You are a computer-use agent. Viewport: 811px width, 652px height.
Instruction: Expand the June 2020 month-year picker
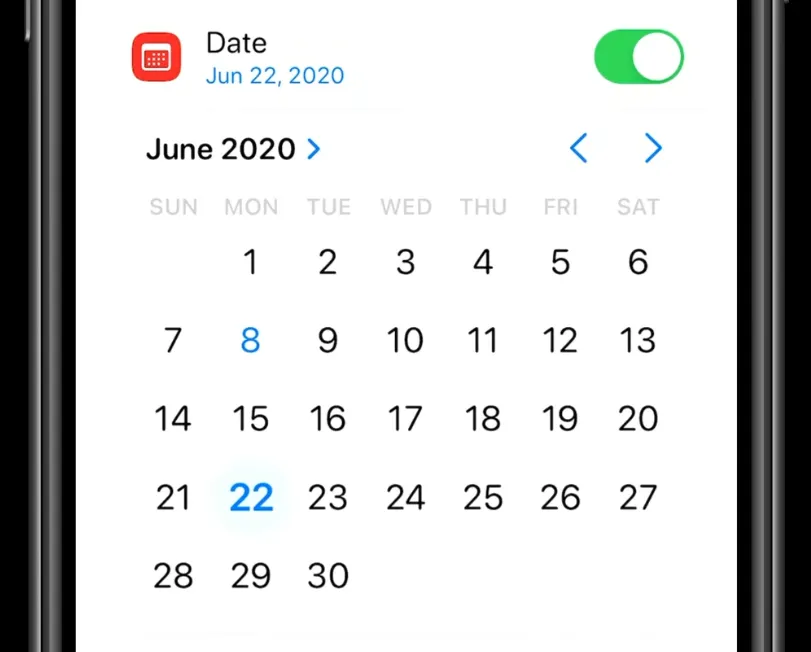pyautogui.click(x=233, y=149)
